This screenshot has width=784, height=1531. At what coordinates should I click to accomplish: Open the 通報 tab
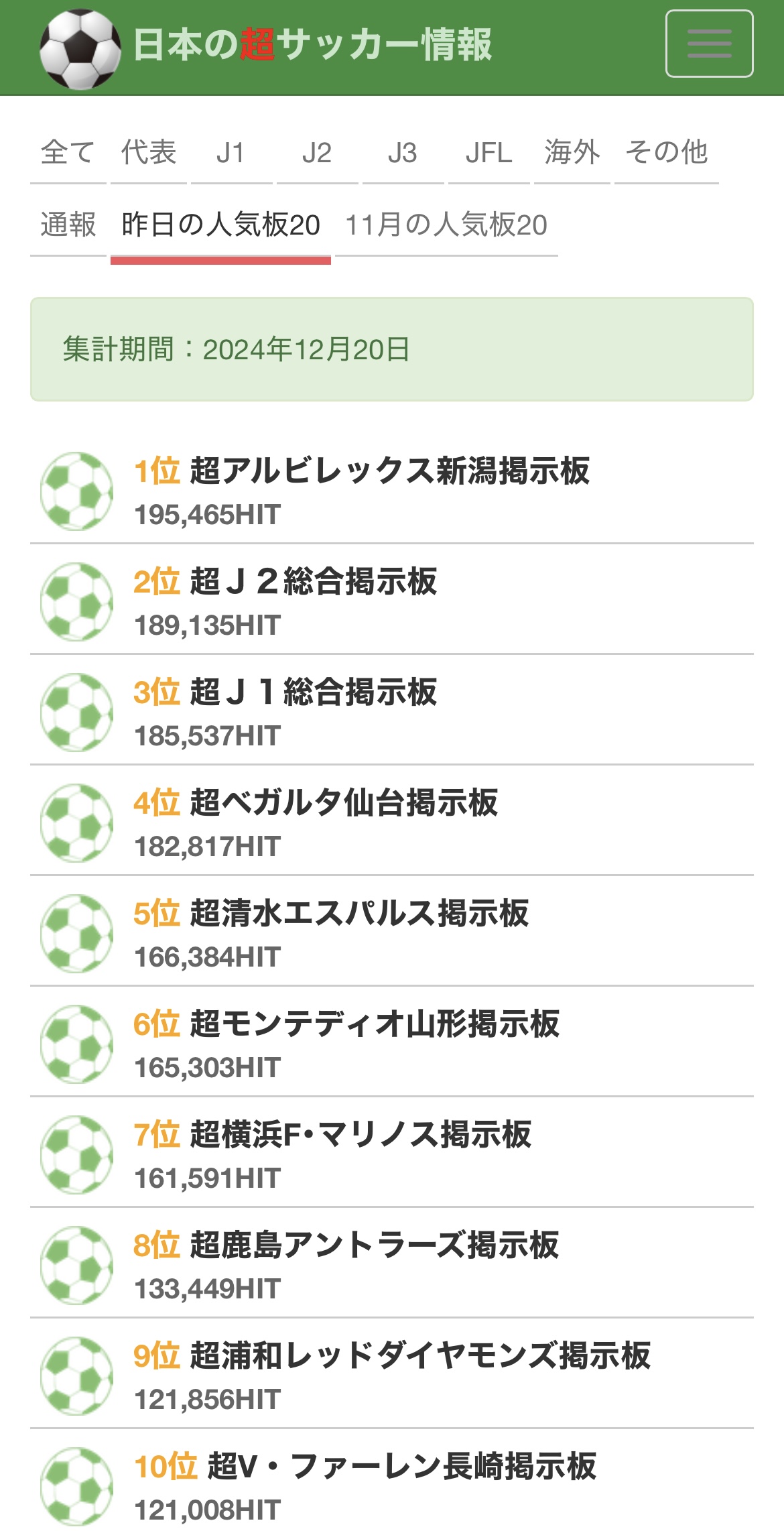(68, 225)
